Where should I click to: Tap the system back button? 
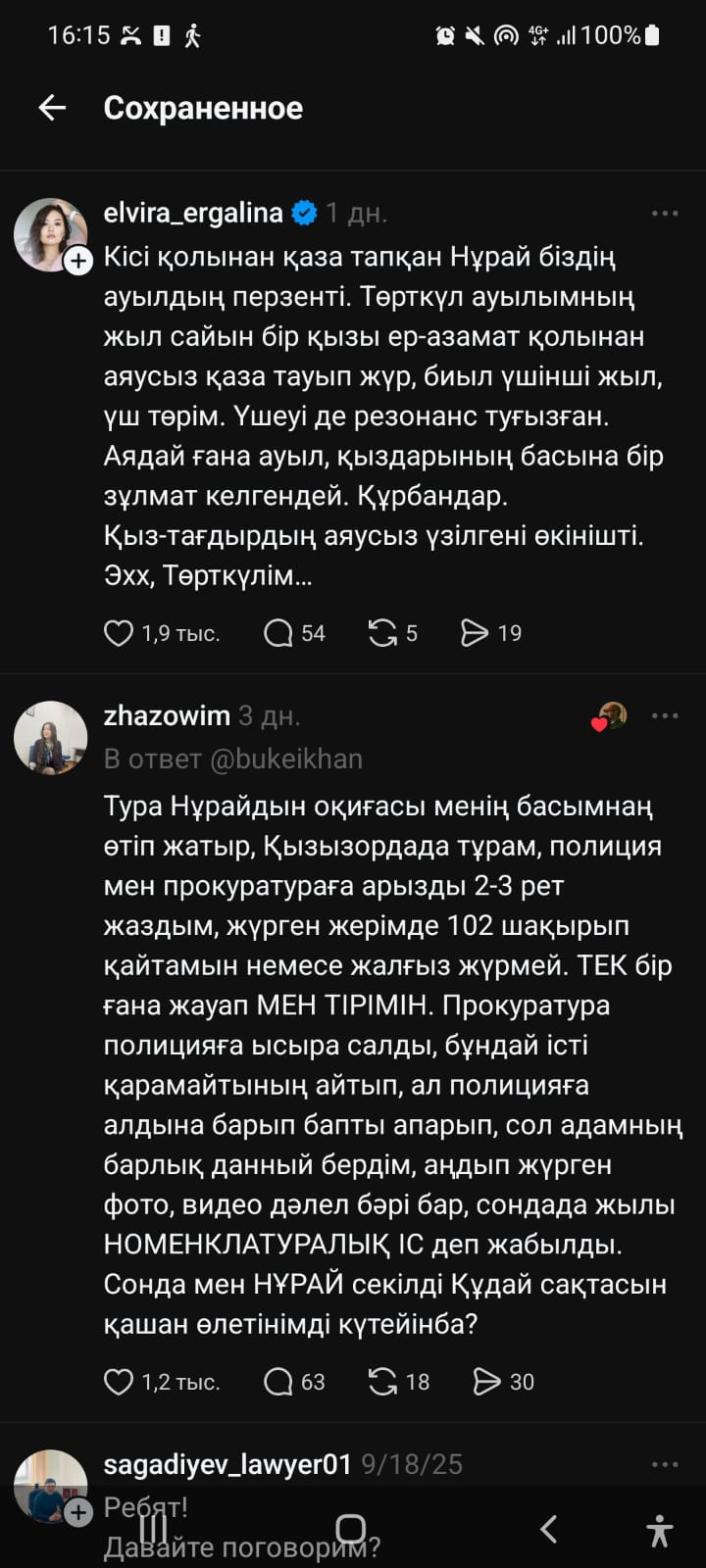click(x=549, y=1529)
